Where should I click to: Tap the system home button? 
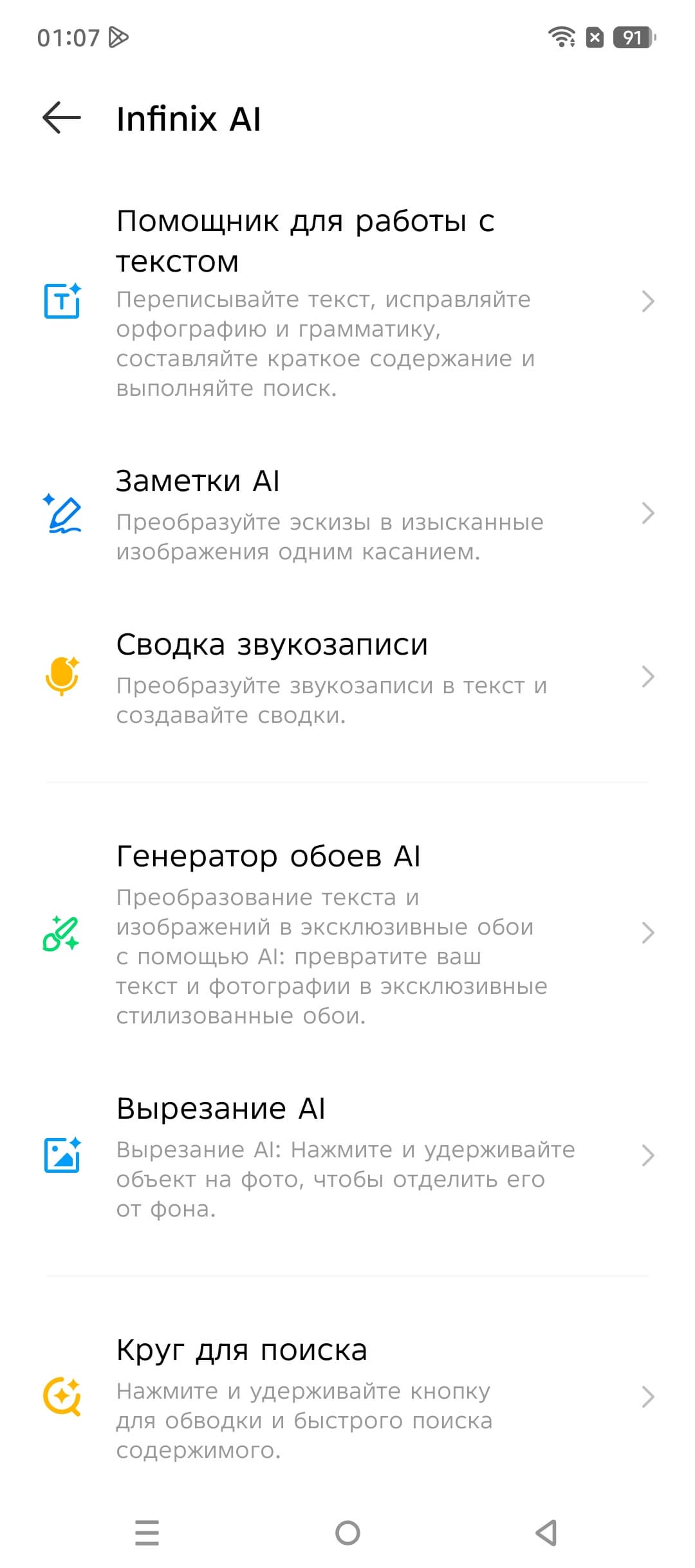[x=347, y=1533]
